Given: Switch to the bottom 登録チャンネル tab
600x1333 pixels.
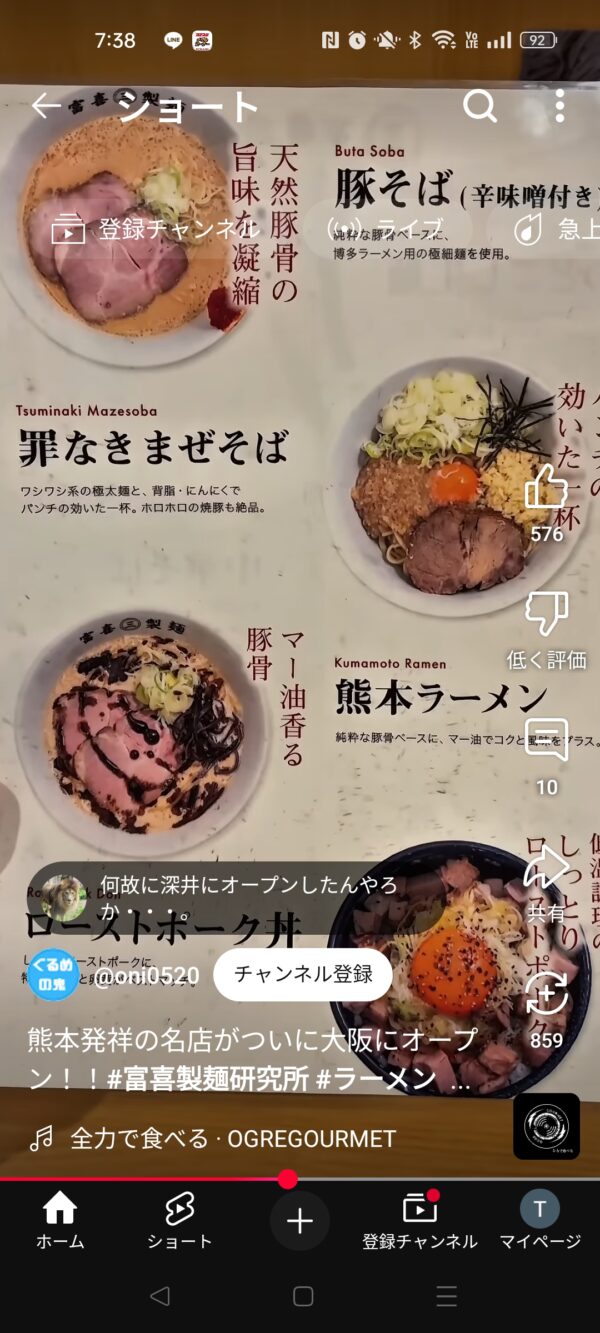Looking at the screenshot, I should point(420,1221).
